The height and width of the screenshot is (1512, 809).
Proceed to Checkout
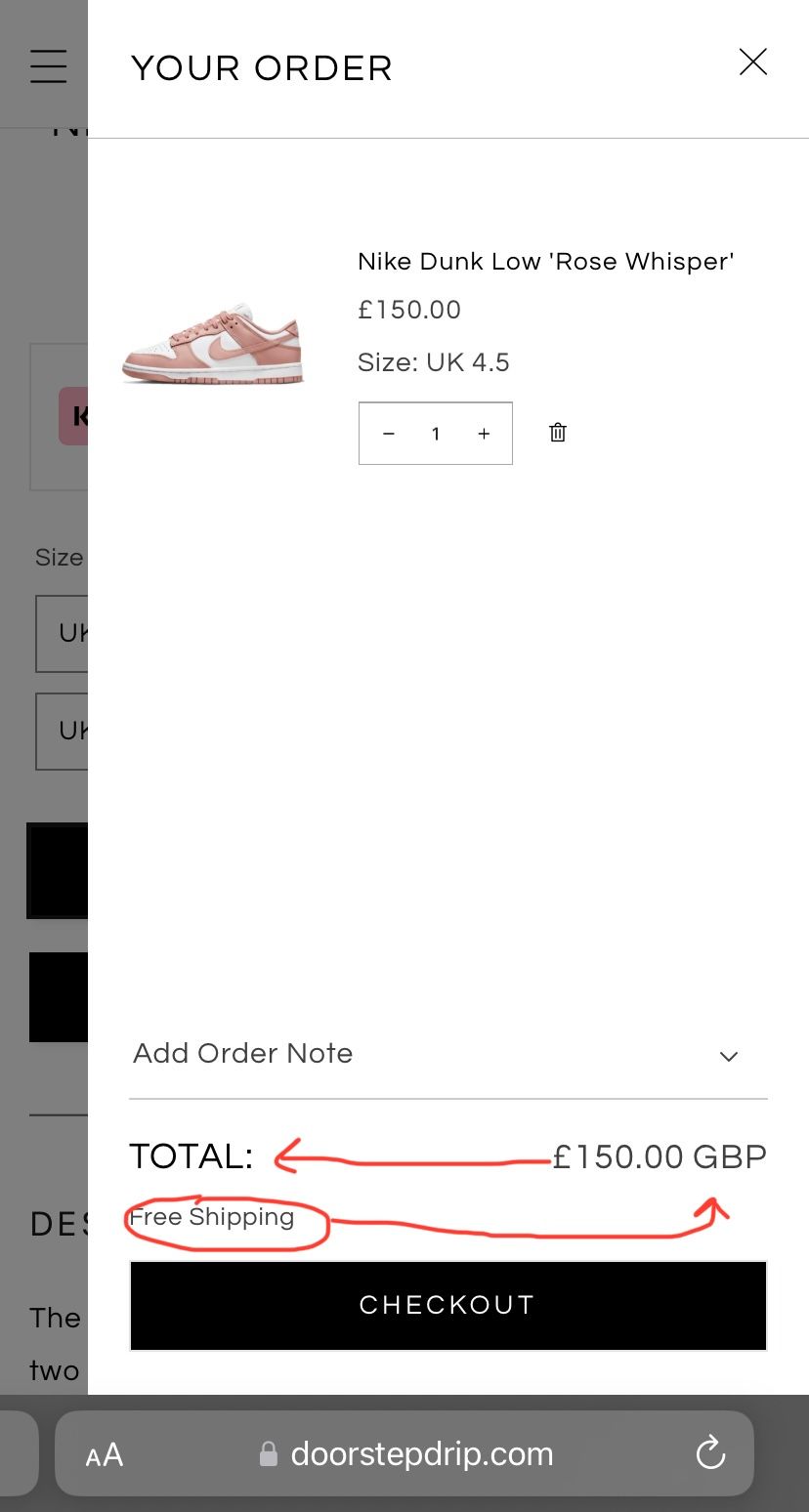point(447,1306)
